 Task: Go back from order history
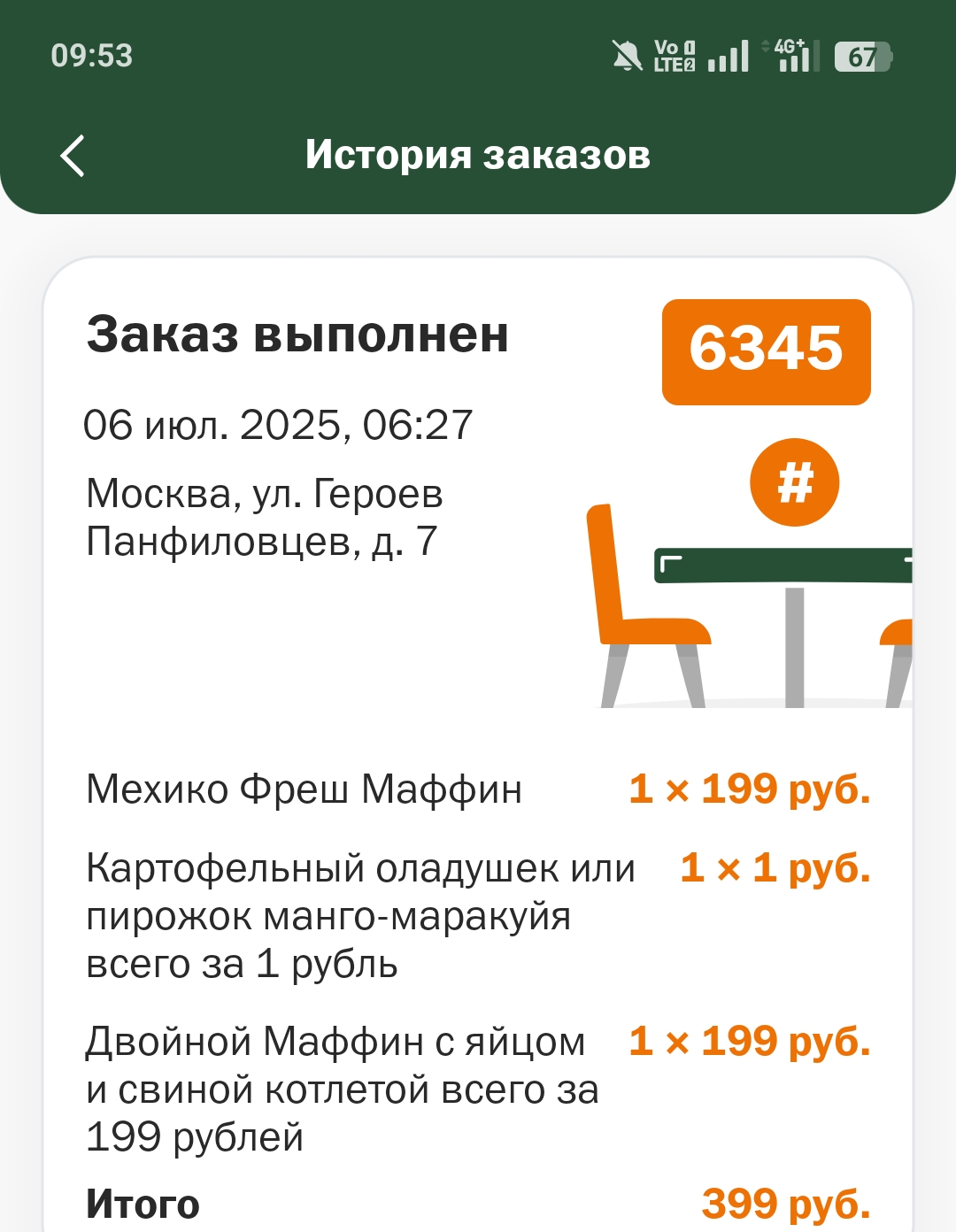[x=73, y=157]
